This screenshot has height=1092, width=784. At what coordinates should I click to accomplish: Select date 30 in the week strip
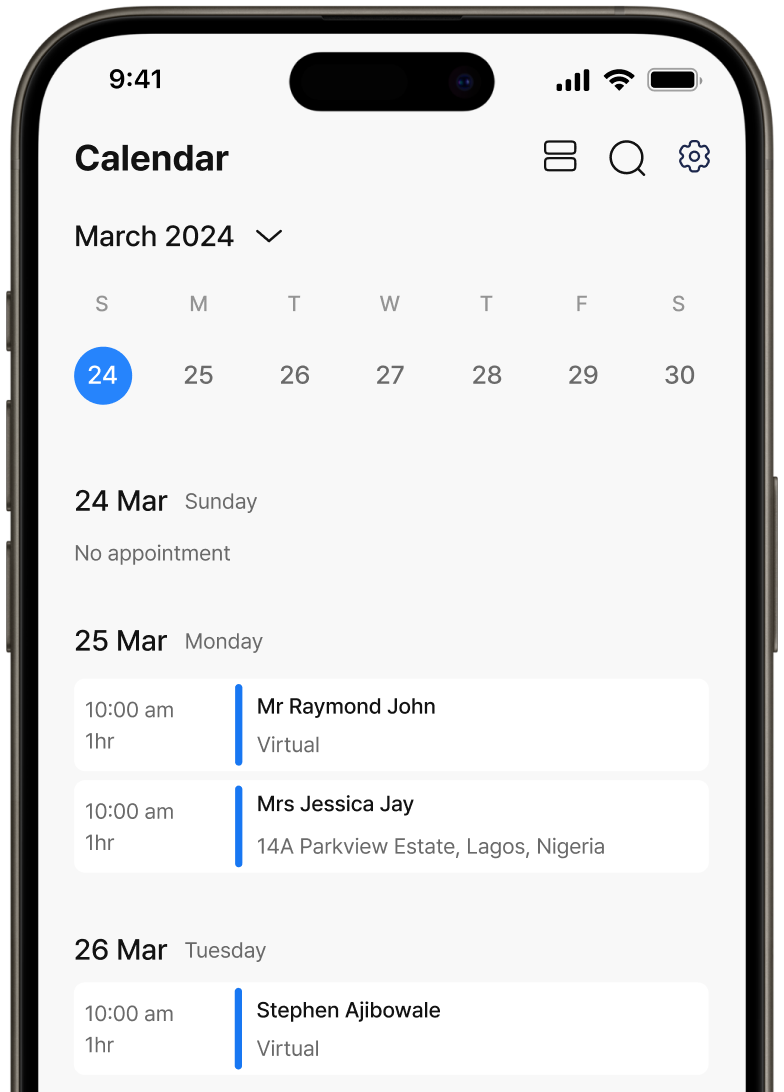click(679, 375)
